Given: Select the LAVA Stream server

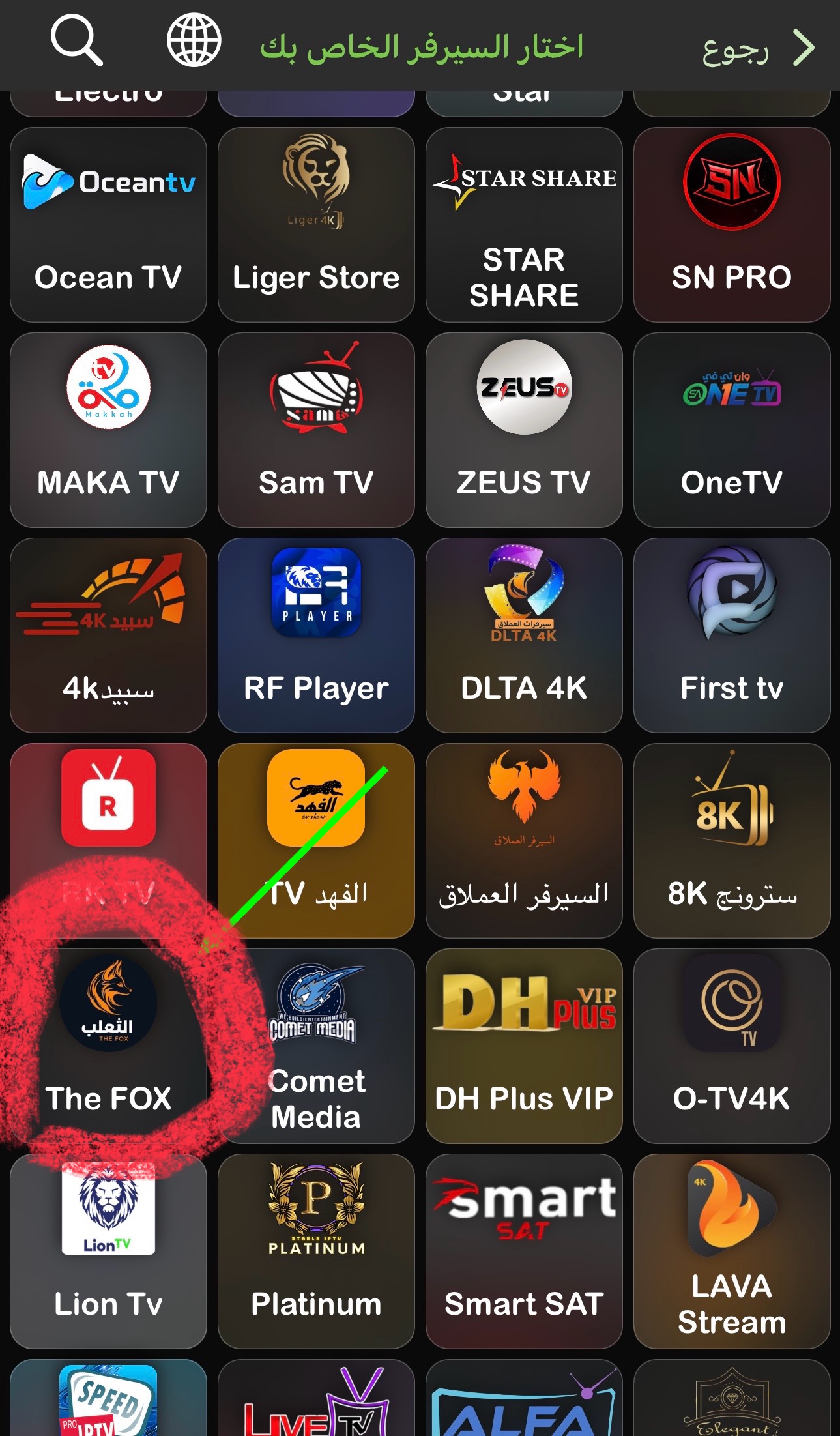Looking at the screenshot, I should (731, 1252).
